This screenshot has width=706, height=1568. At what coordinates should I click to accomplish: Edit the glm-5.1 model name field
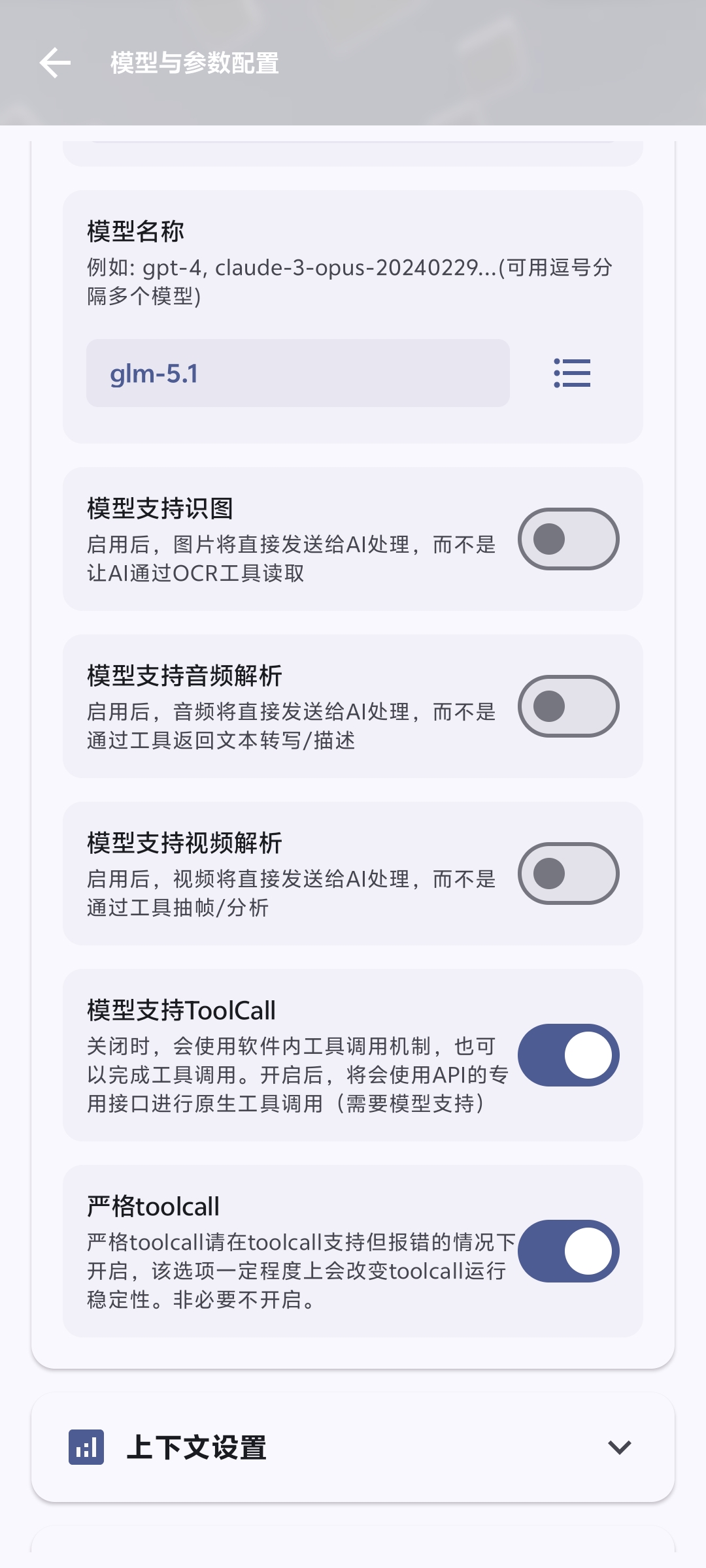[x=297, y=373]
